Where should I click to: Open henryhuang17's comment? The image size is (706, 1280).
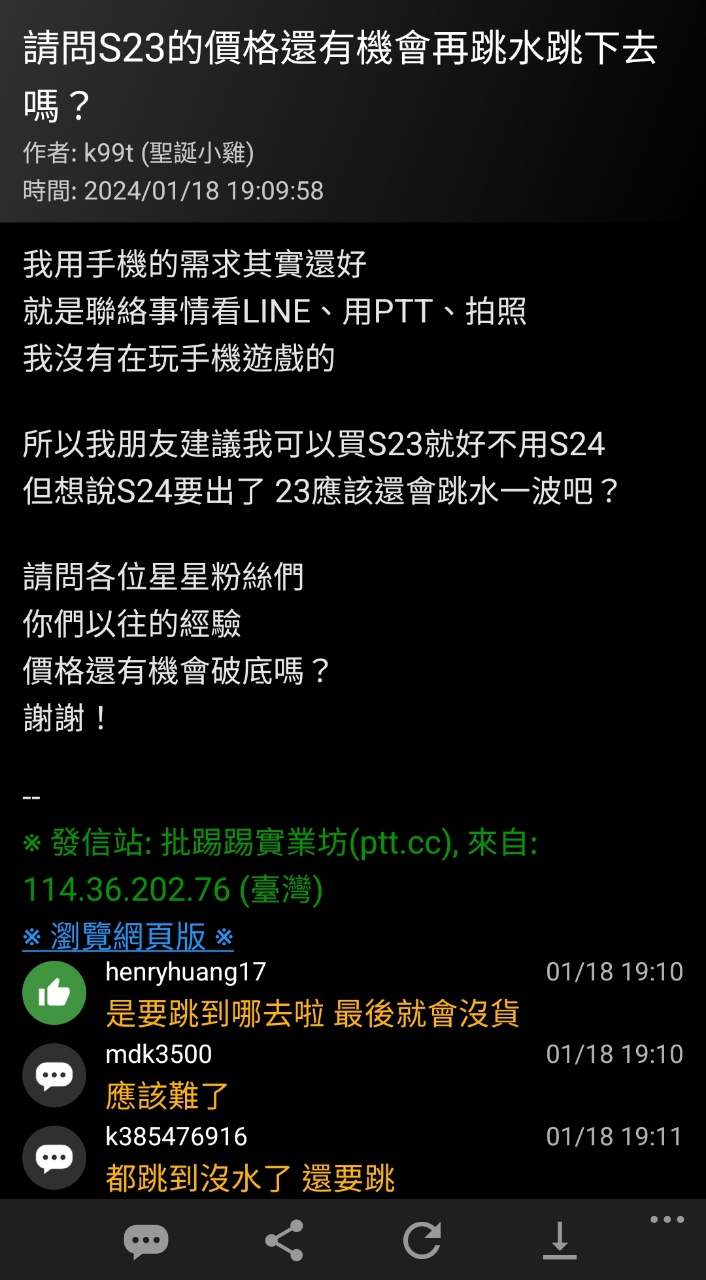(353, 994)
